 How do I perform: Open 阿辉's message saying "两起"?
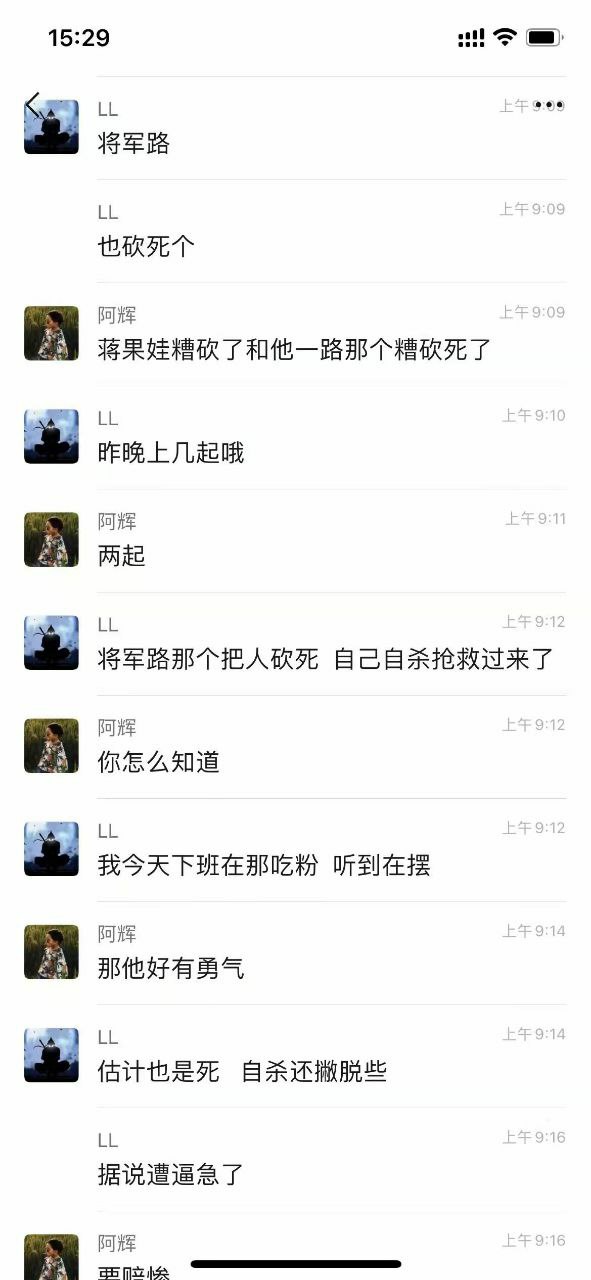click(x=122, y=556)
